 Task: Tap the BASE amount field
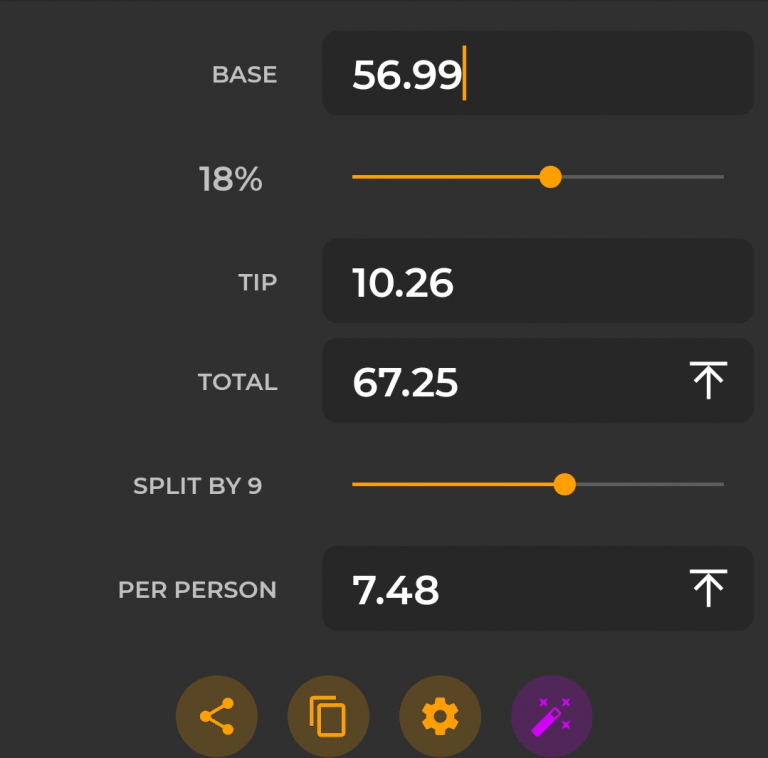pyautogui.click(x=536, y=74)
